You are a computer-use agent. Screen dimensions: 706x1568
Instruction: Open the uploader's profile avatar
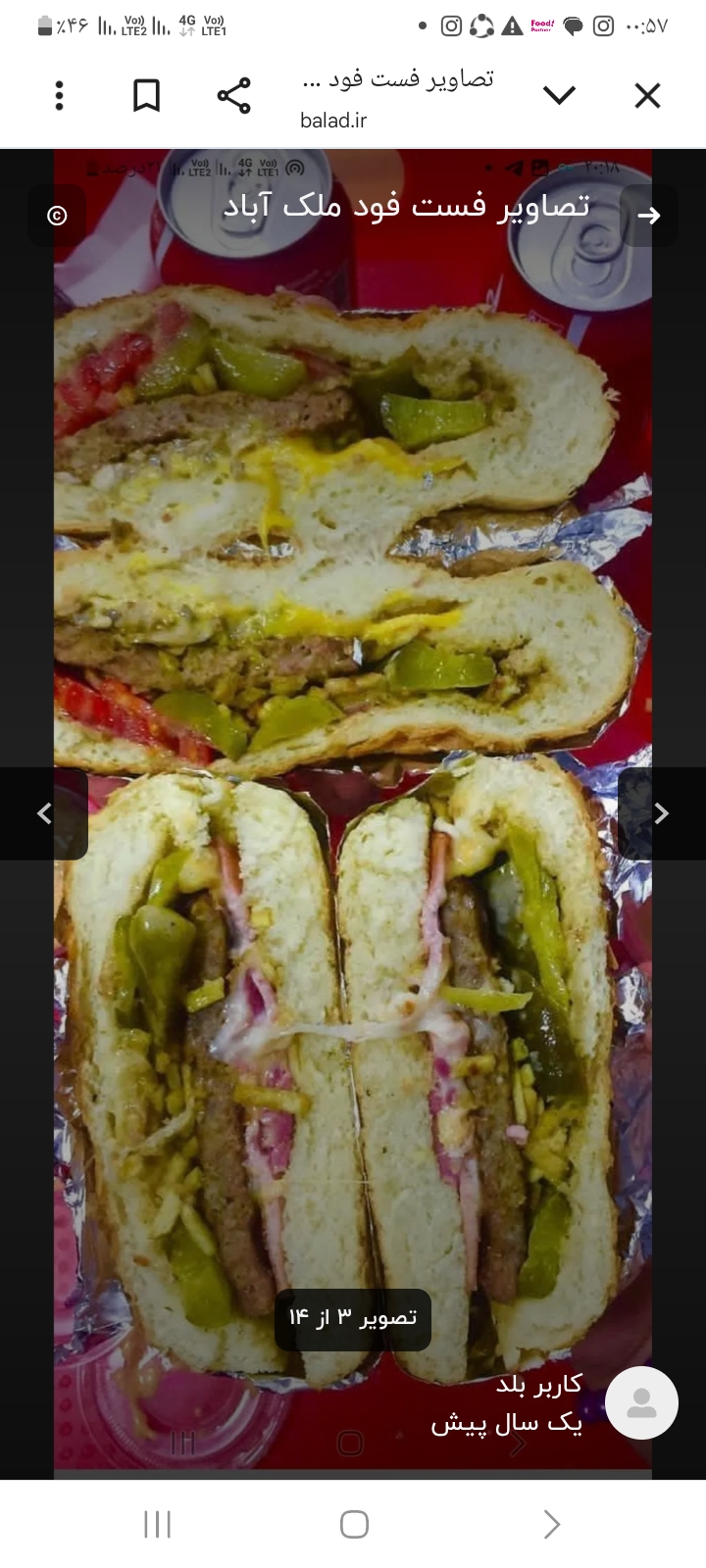pyautogui.click(x=641, y=1402)
